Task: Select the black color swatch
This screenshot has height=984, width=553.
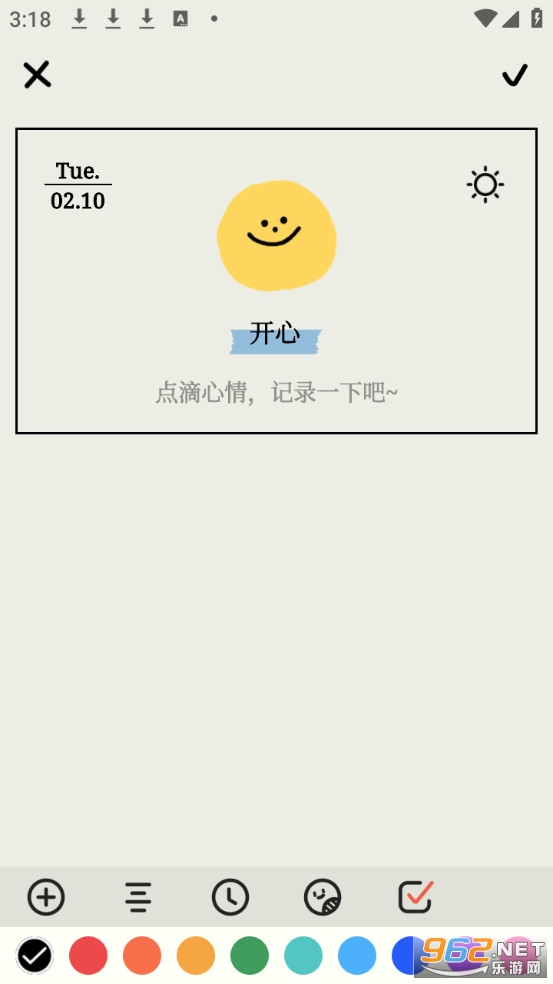Action: (x=35, y=955)
